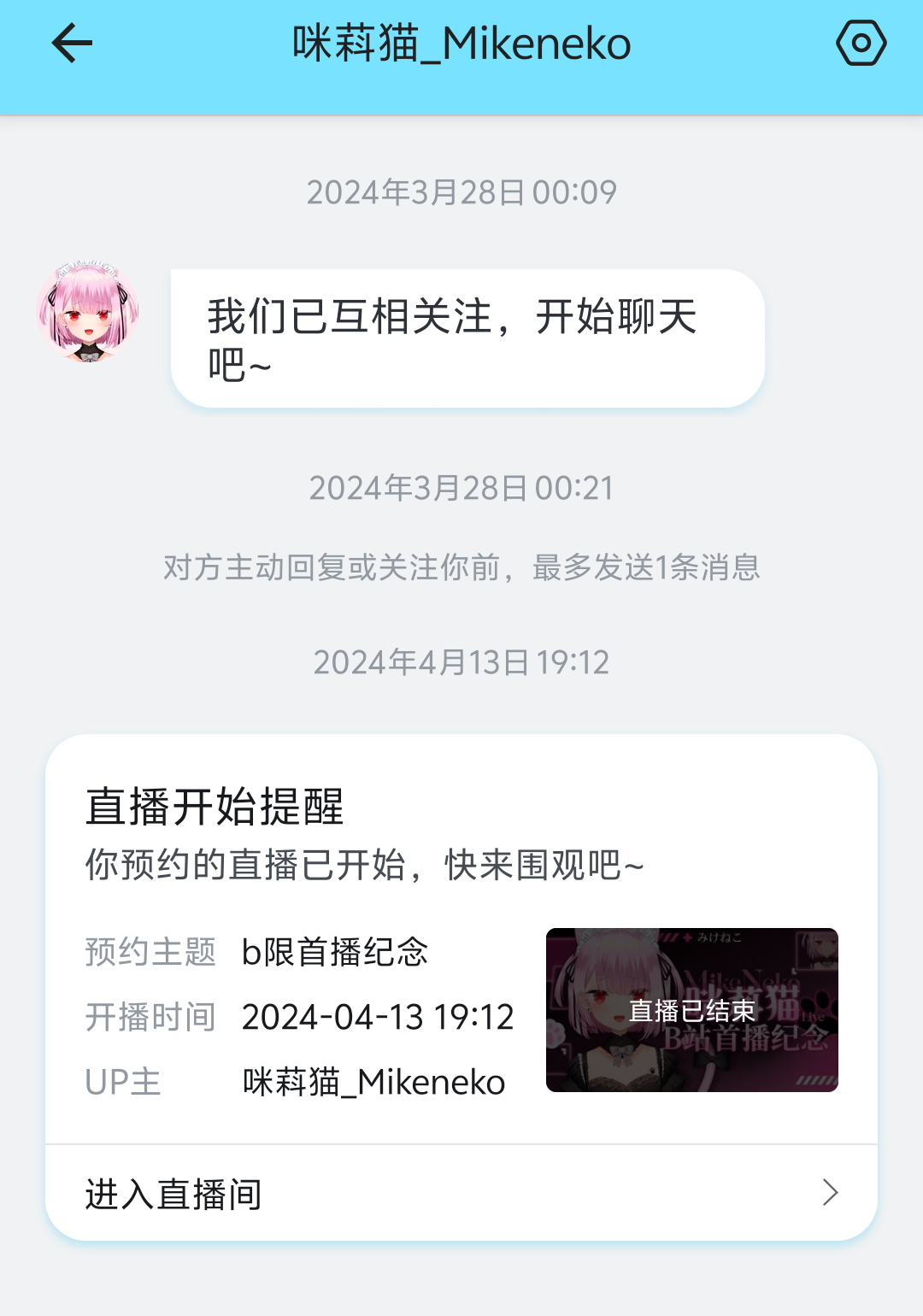This screenshot has width=923, height=1316.
Task: Go back using the top-left arrow
Action: click(x=72, y=44)
